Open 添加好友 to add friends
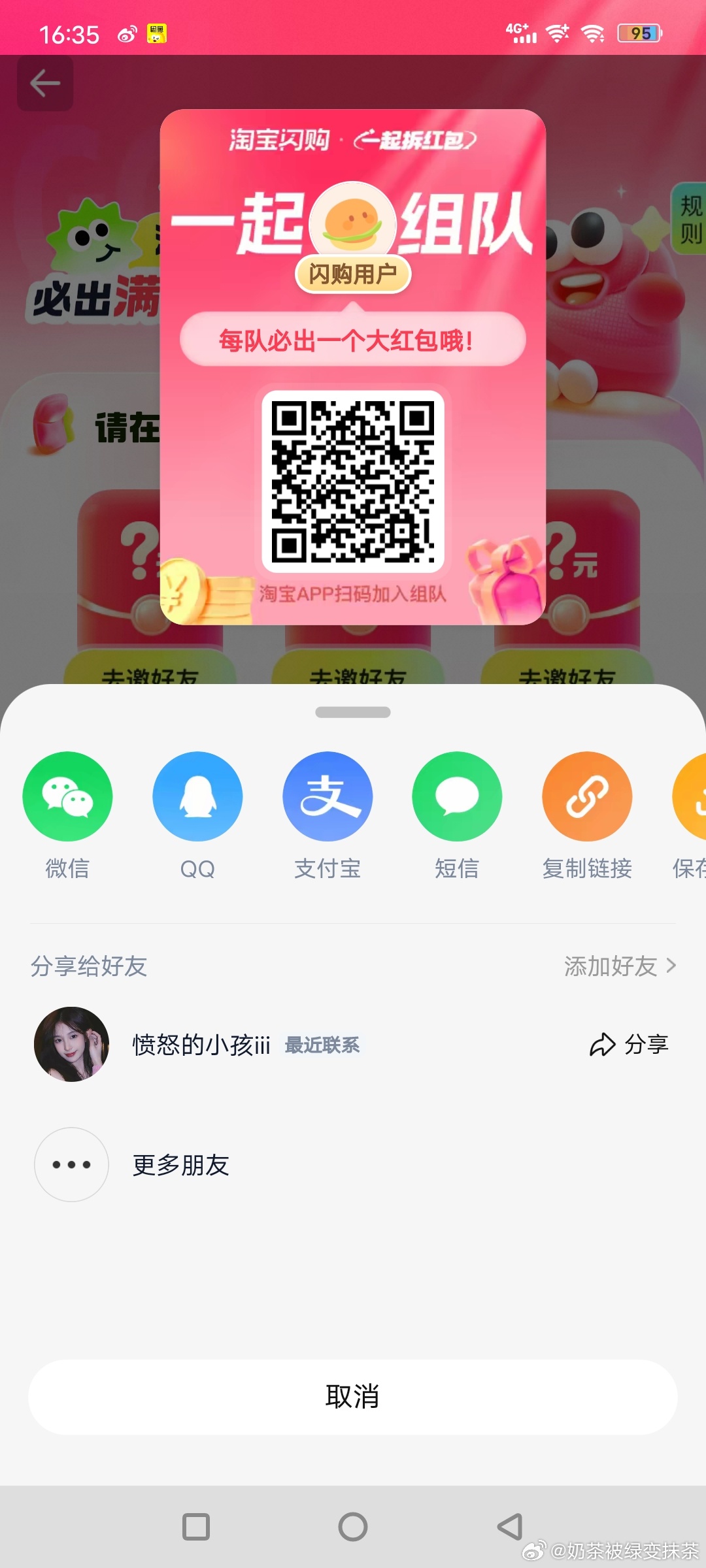Viewport: 706px width, 1568px height. (x=619, y=966)
